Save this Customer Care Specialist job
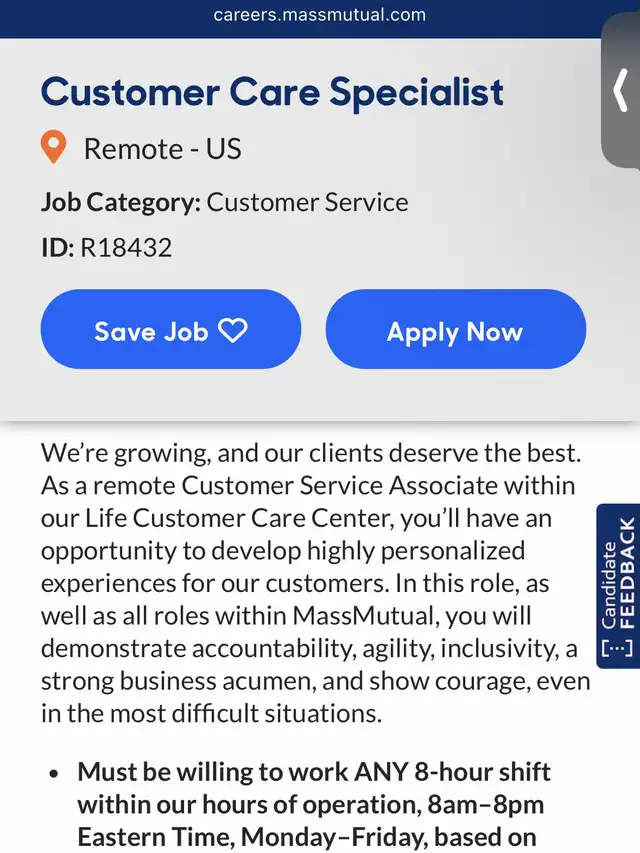The width and height of the screenshot is (640, 853). (170, 331)
